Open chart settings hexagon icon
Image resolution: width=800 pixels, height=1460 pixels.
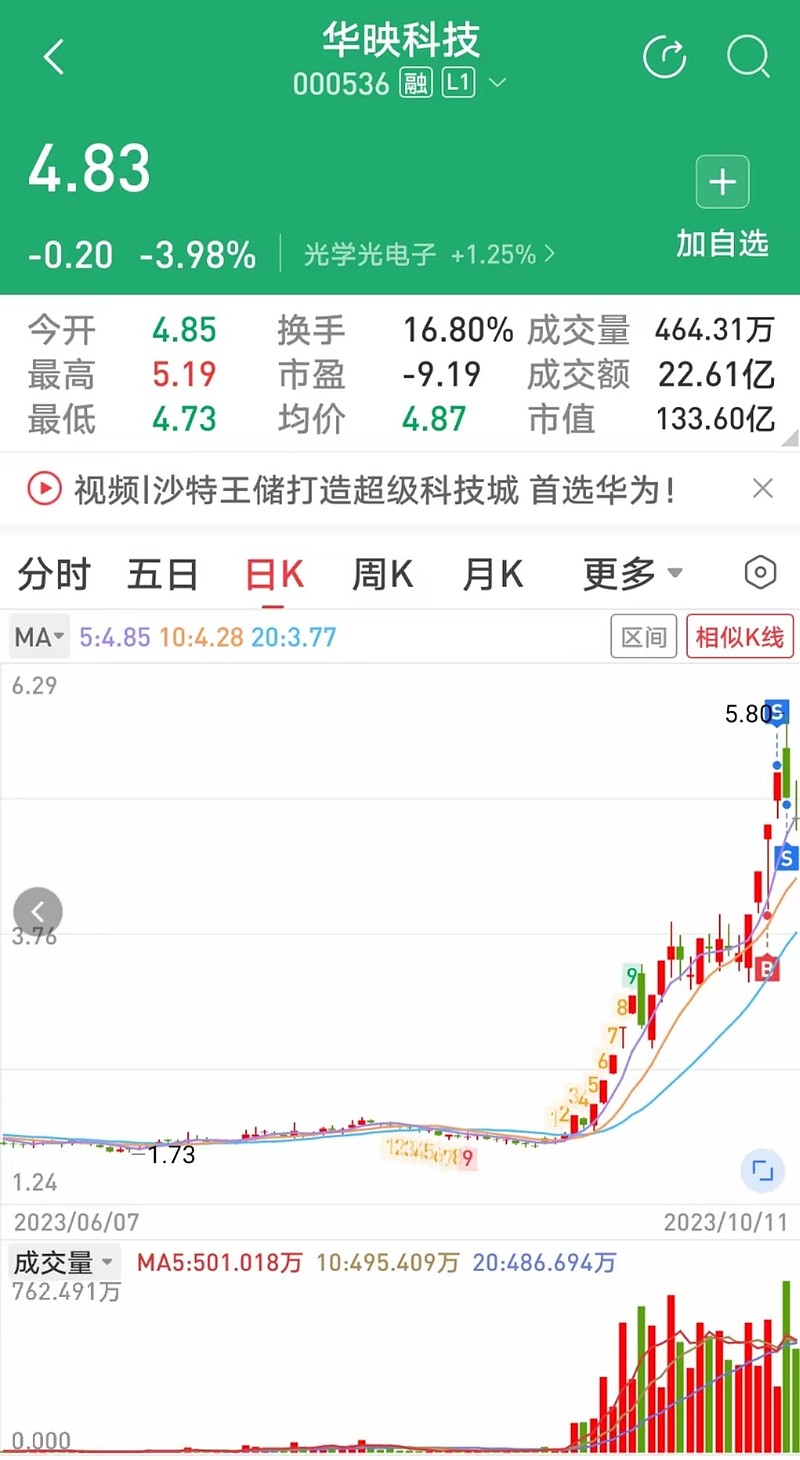click(761, 574)
